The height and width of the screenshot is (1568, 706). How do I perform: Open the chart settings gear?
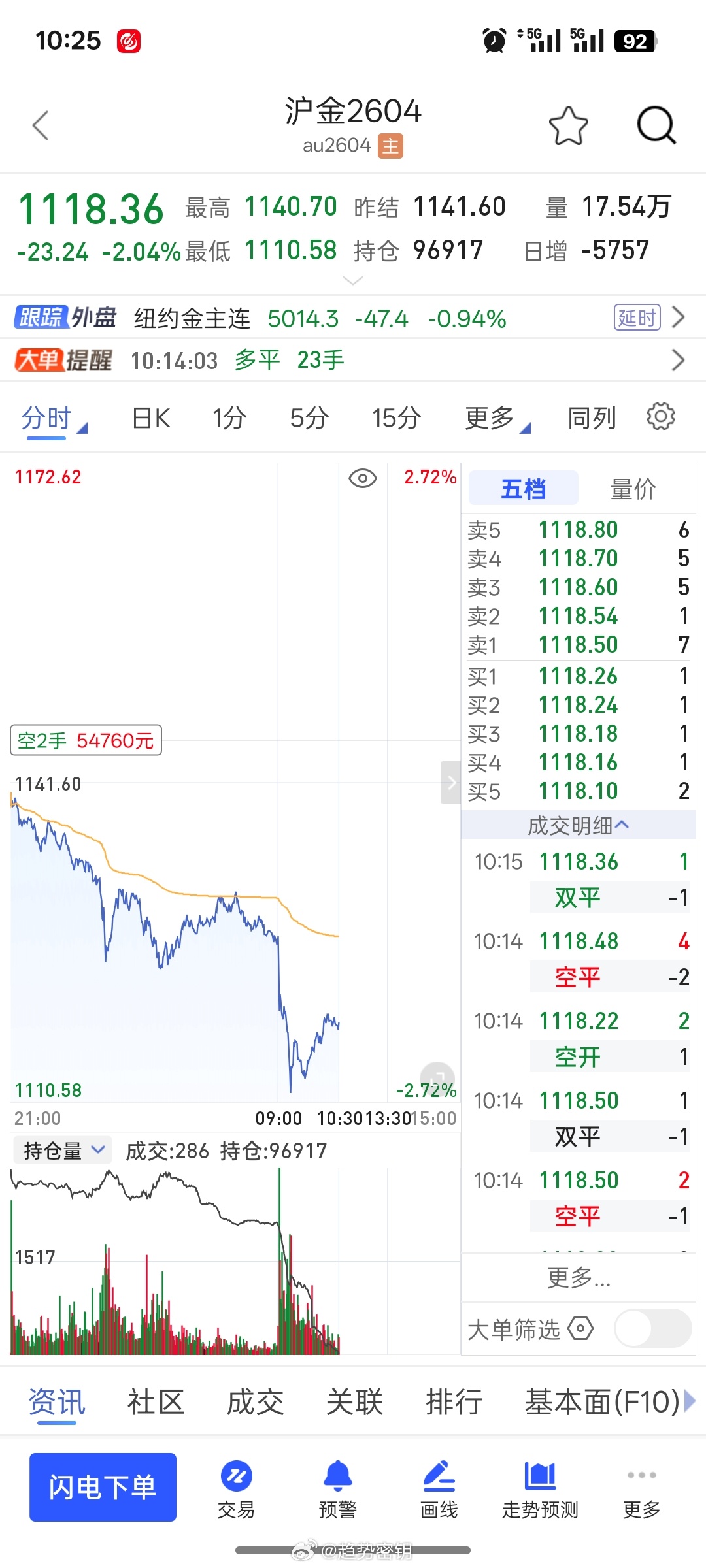(660, 417)
